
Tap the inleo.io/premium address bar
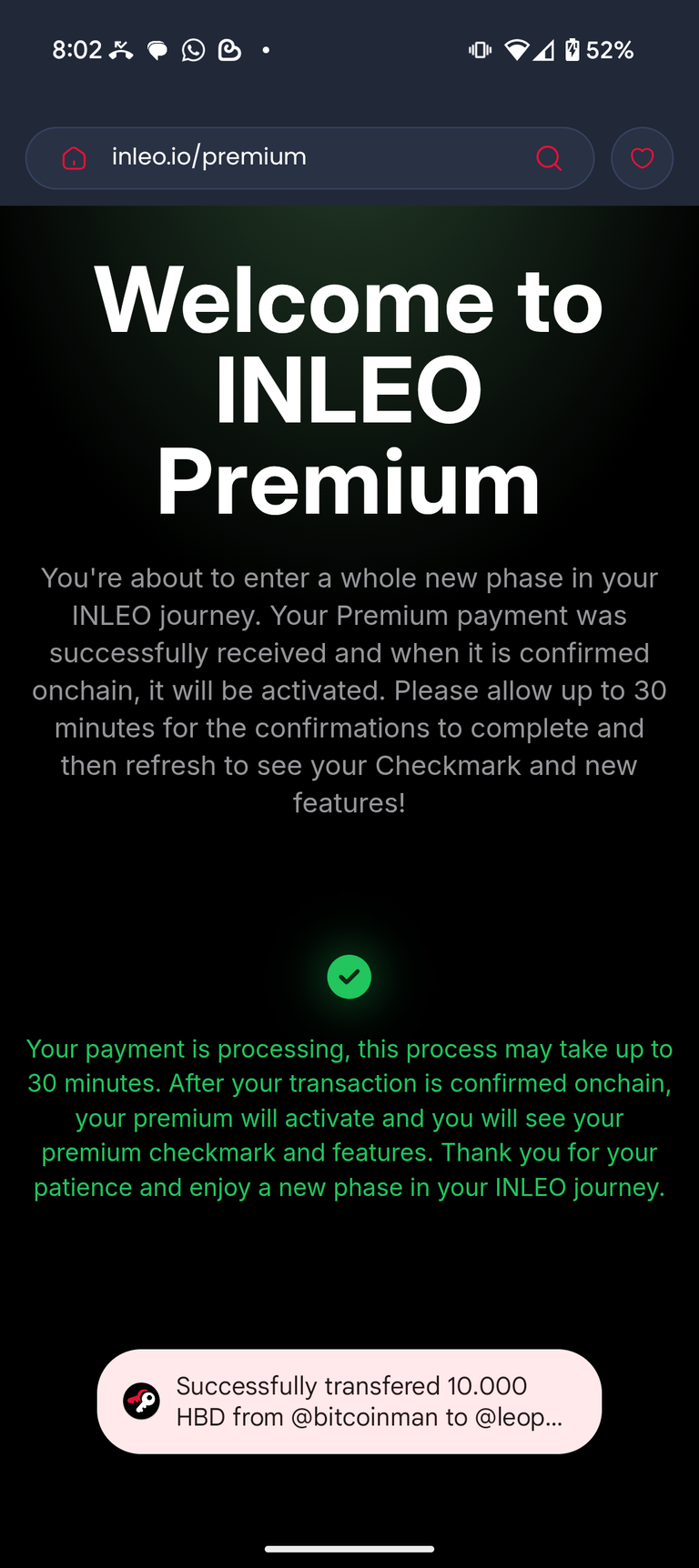[x=309, y=158]
